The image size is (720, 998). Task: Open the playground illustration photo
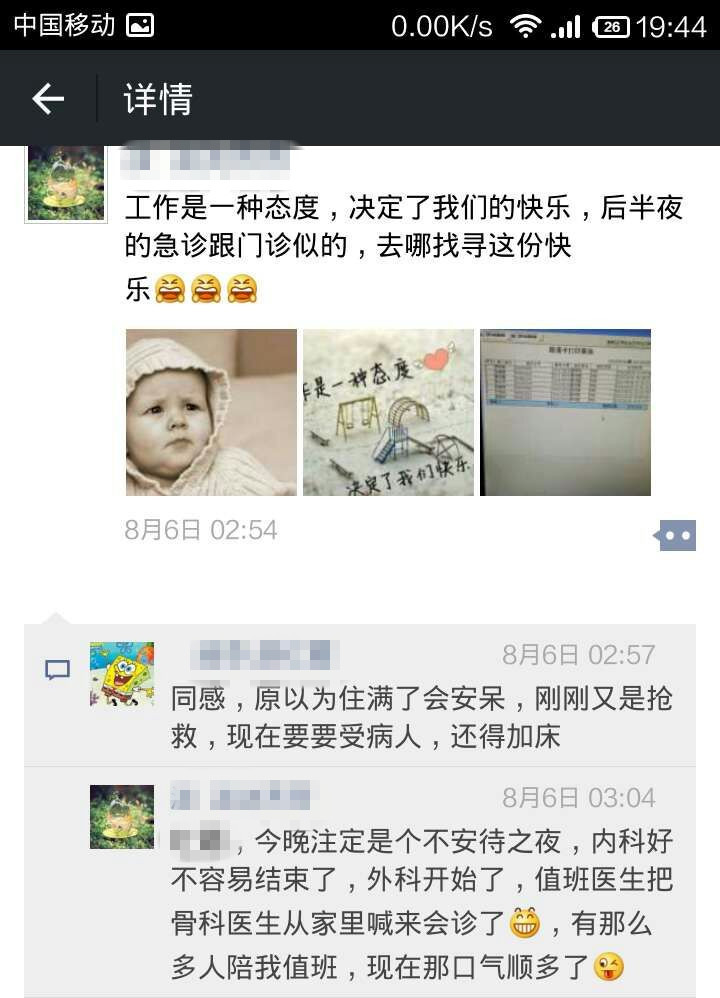pos(388,412)
